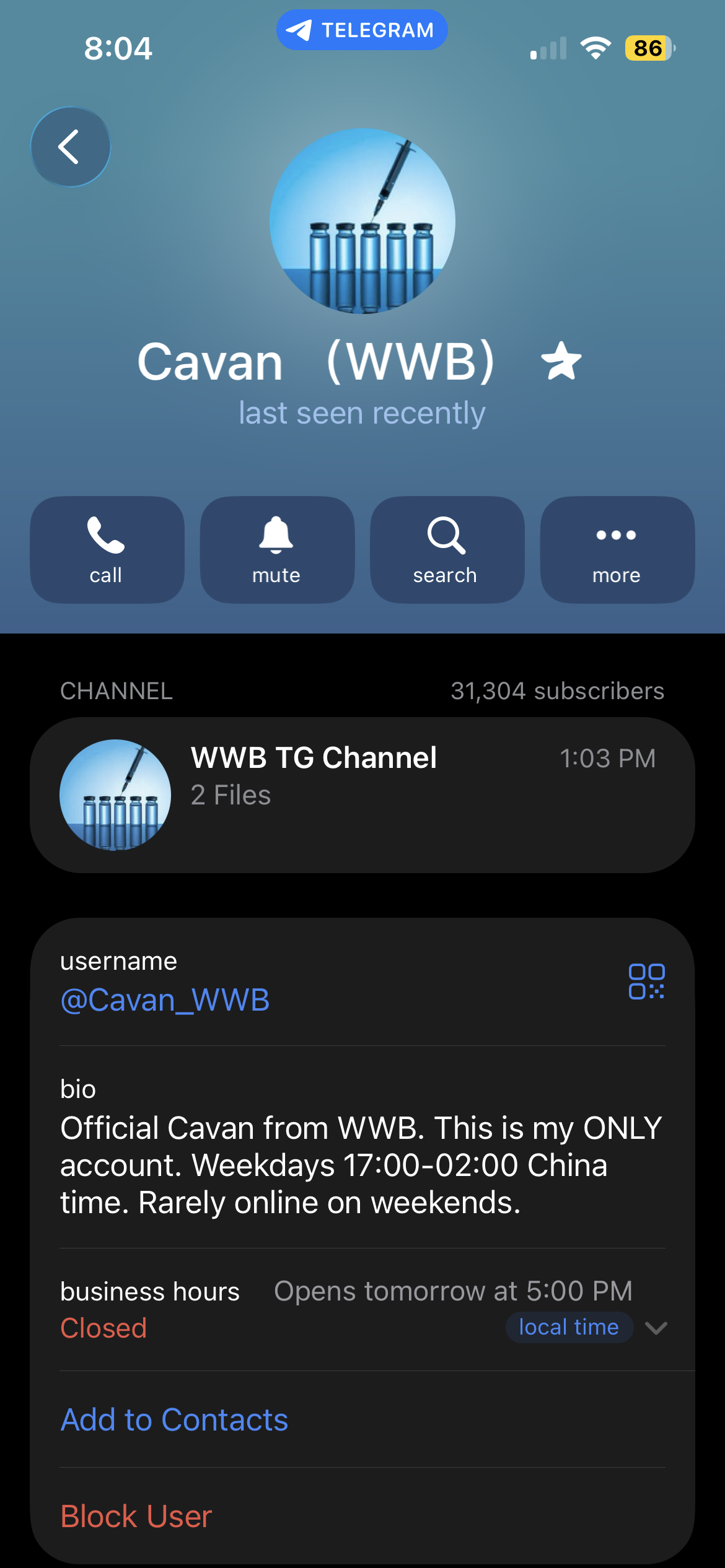
Task: Call Cavan (WWB)
Action: coord(107,549)
